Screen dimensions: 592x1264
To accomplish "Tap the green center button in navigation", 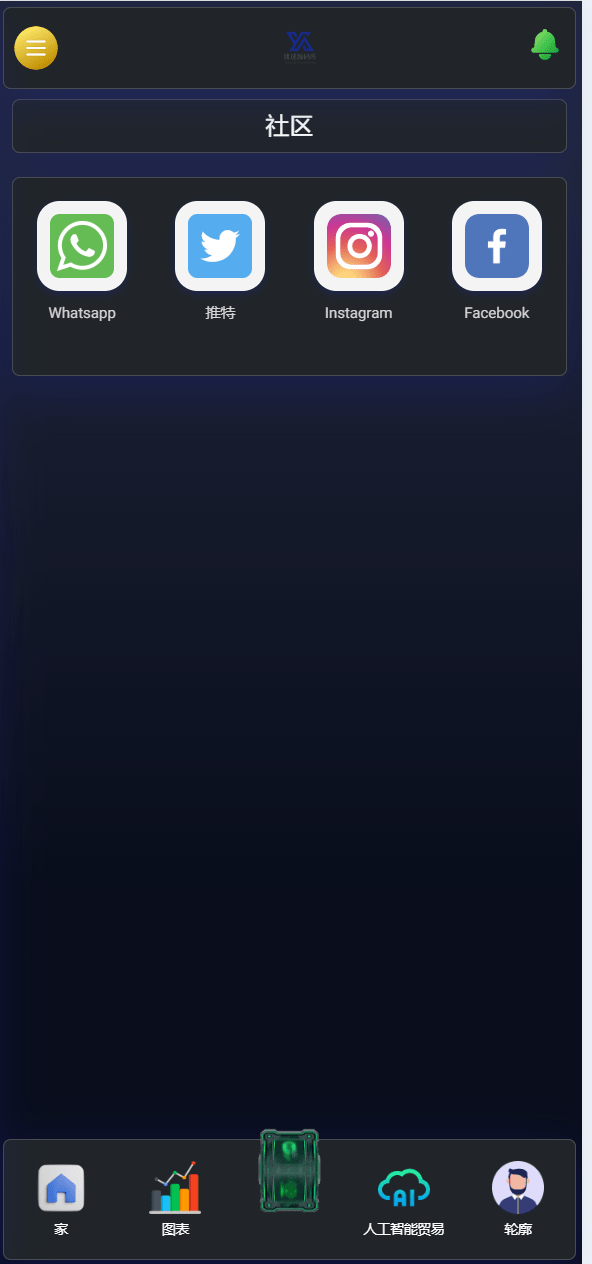I will (x=289, y=1171).
